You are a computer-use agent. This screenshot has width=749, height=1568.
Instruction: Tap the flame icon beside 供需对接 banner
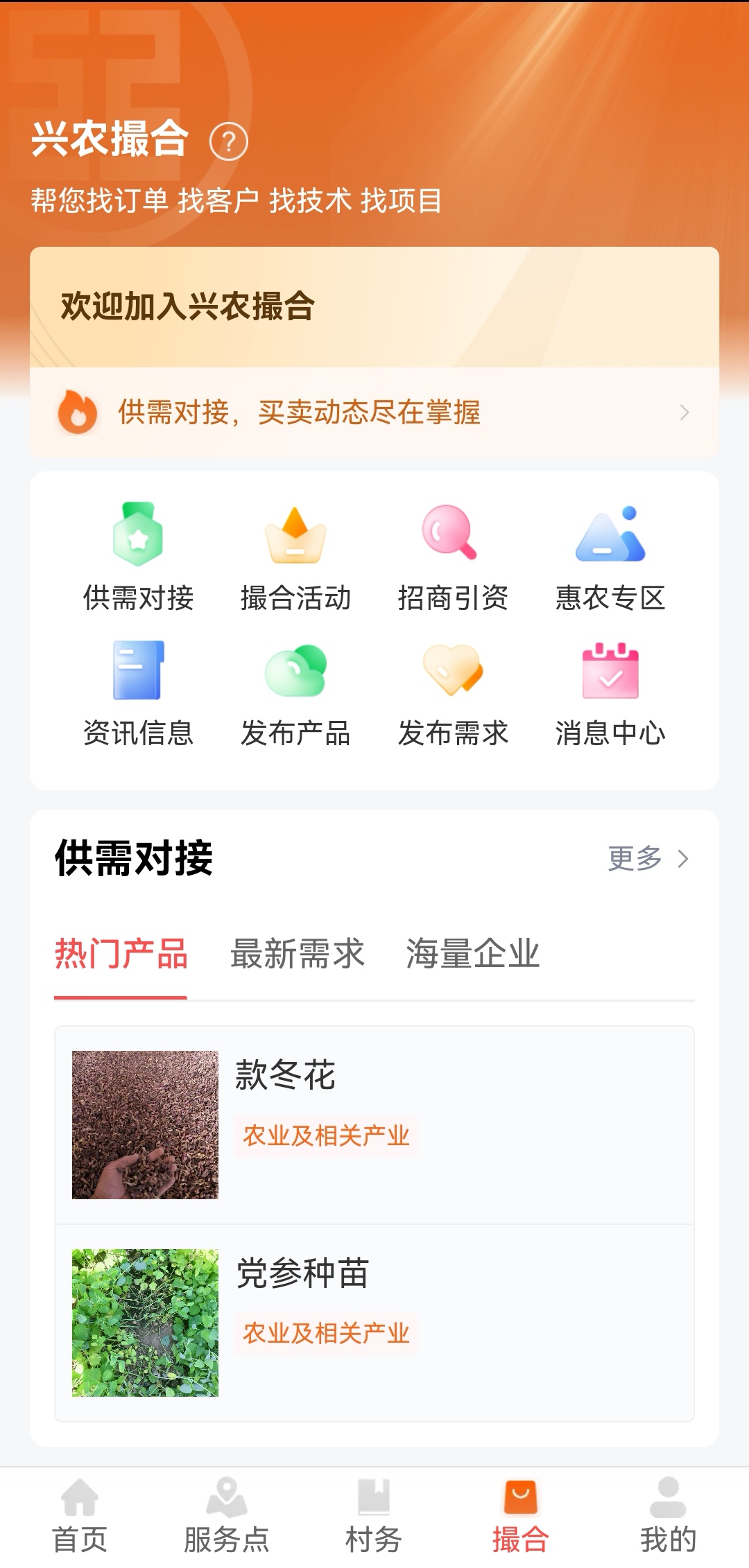[78, 411]
